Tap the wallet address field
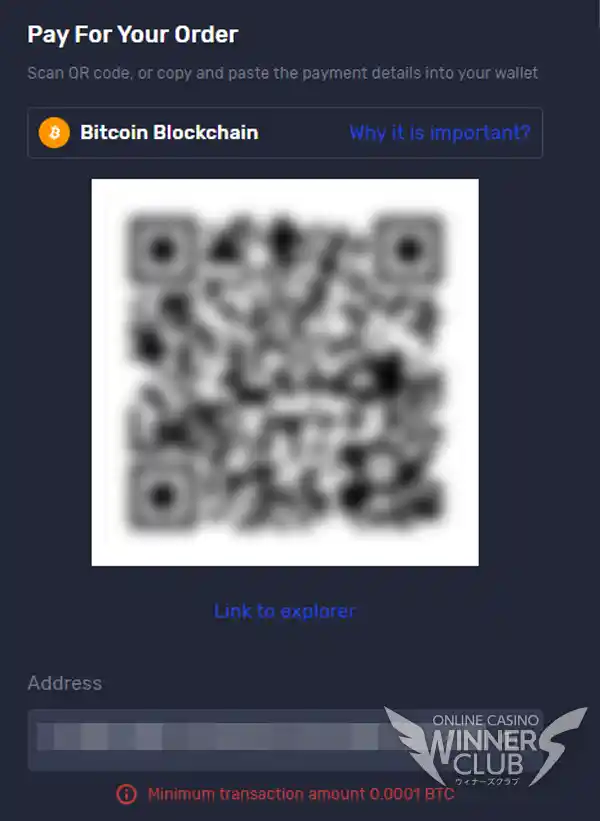This screenshot has width=600, height=821. pos(210,739)
